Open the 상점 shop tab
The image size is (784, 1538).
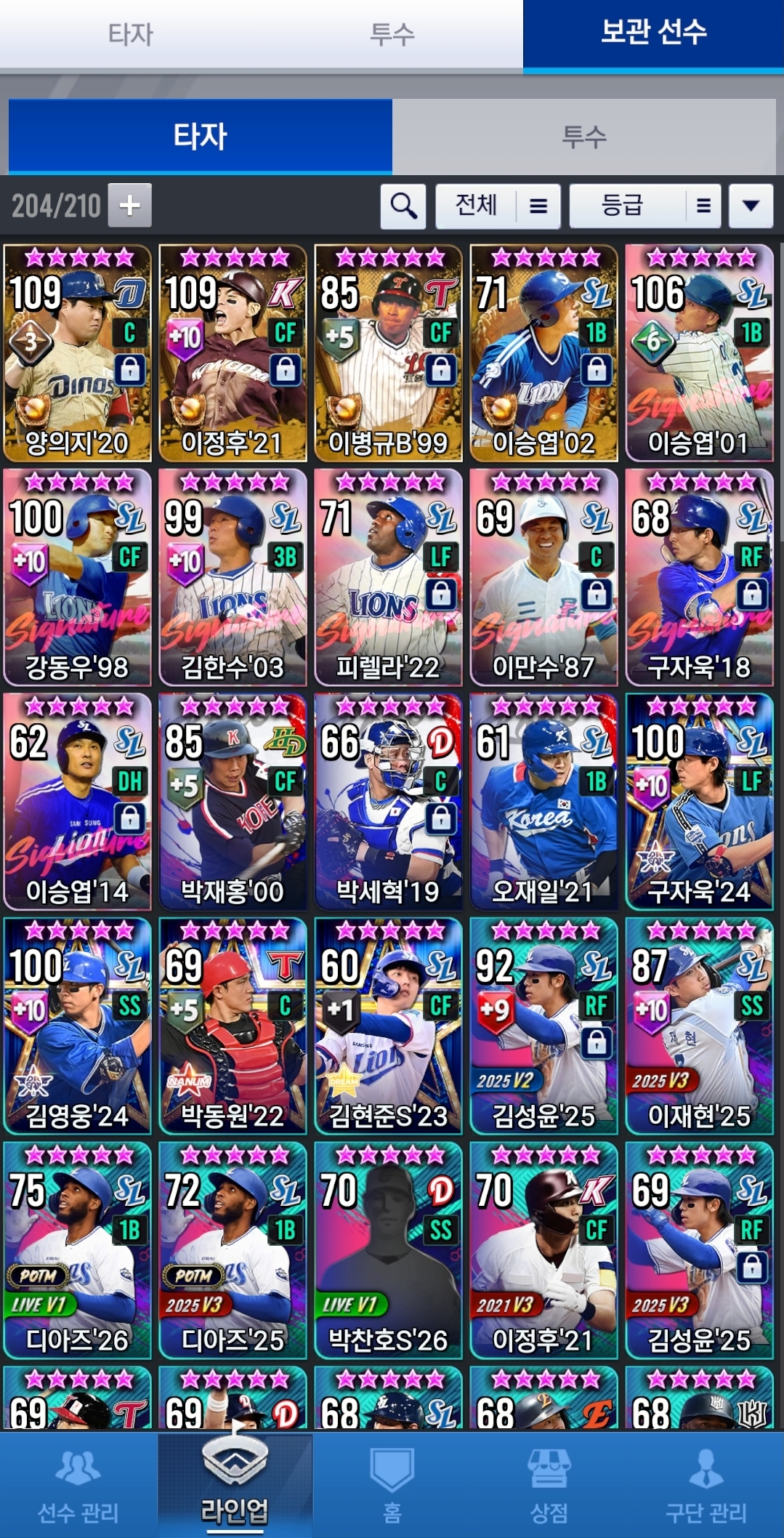pos(549,1486)
